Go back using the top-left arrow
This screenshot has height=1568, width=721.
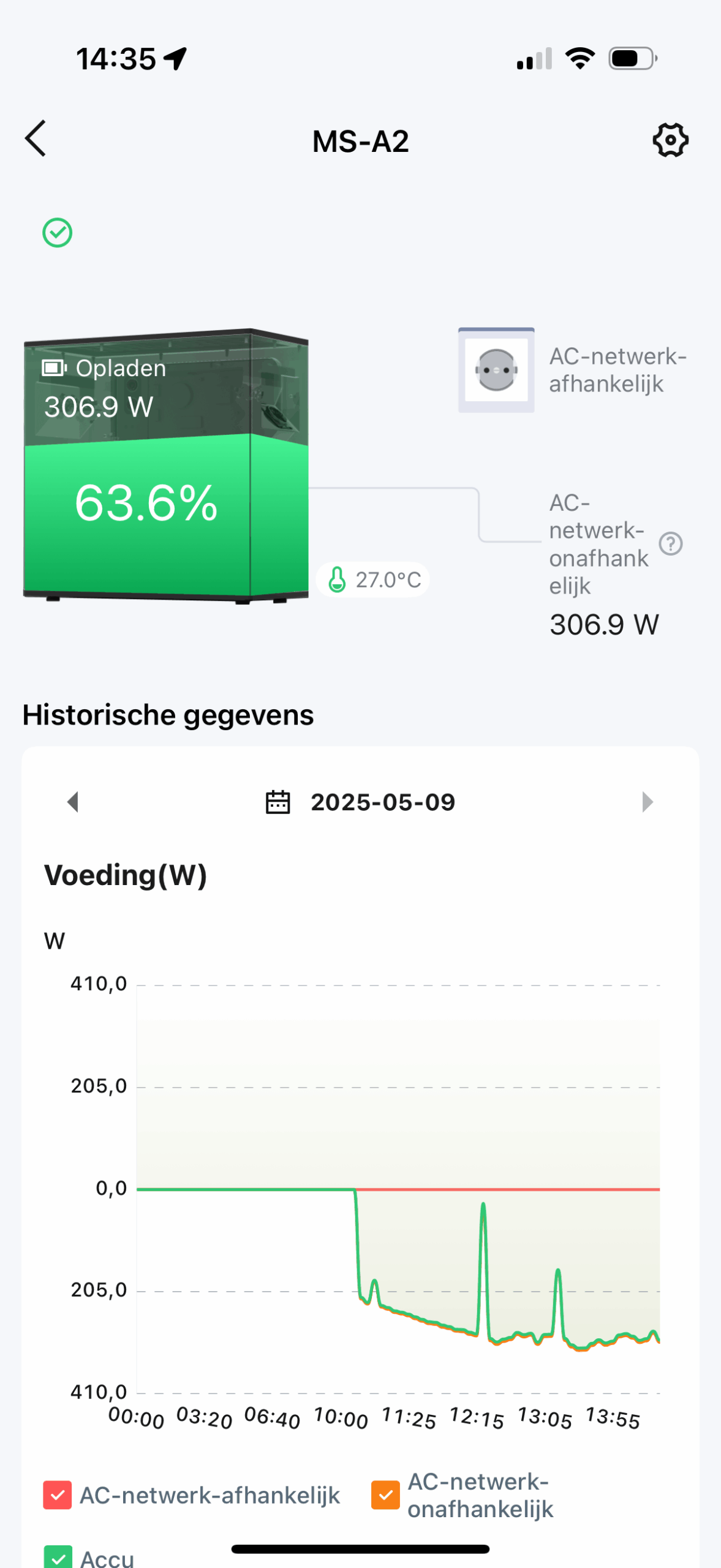pyautogui.click(x=36, y=139)
